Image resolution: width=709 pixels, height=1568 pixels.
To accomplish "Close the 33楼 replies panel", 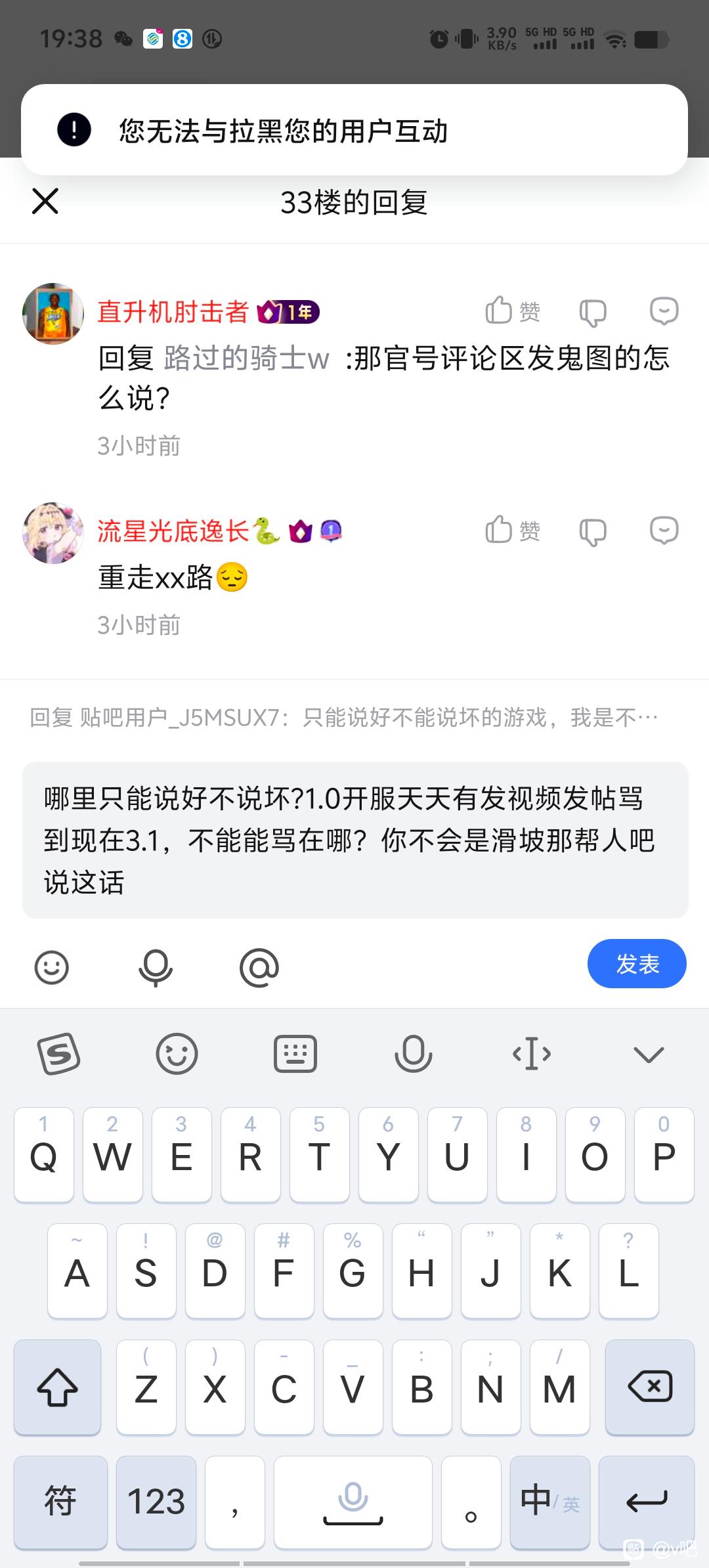I will coord(45,201).
